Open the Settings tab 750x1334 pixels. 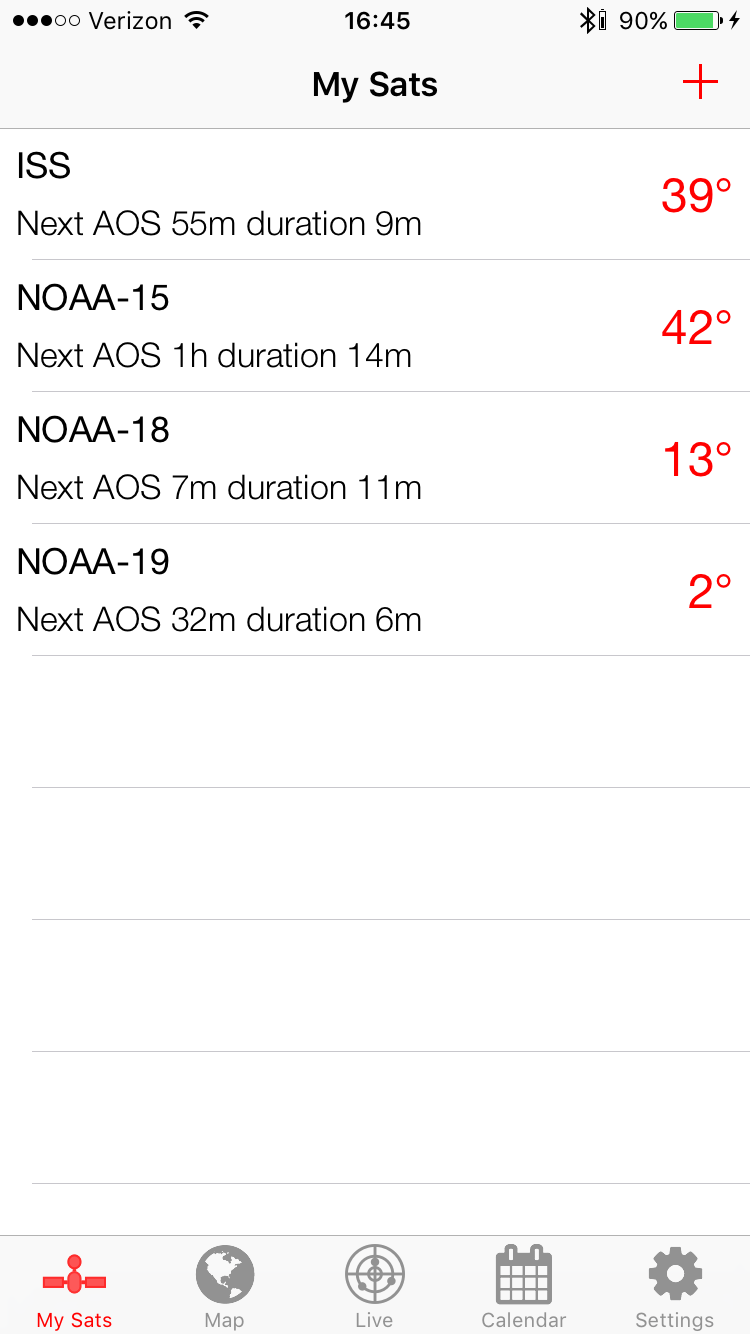point(675,1286)
